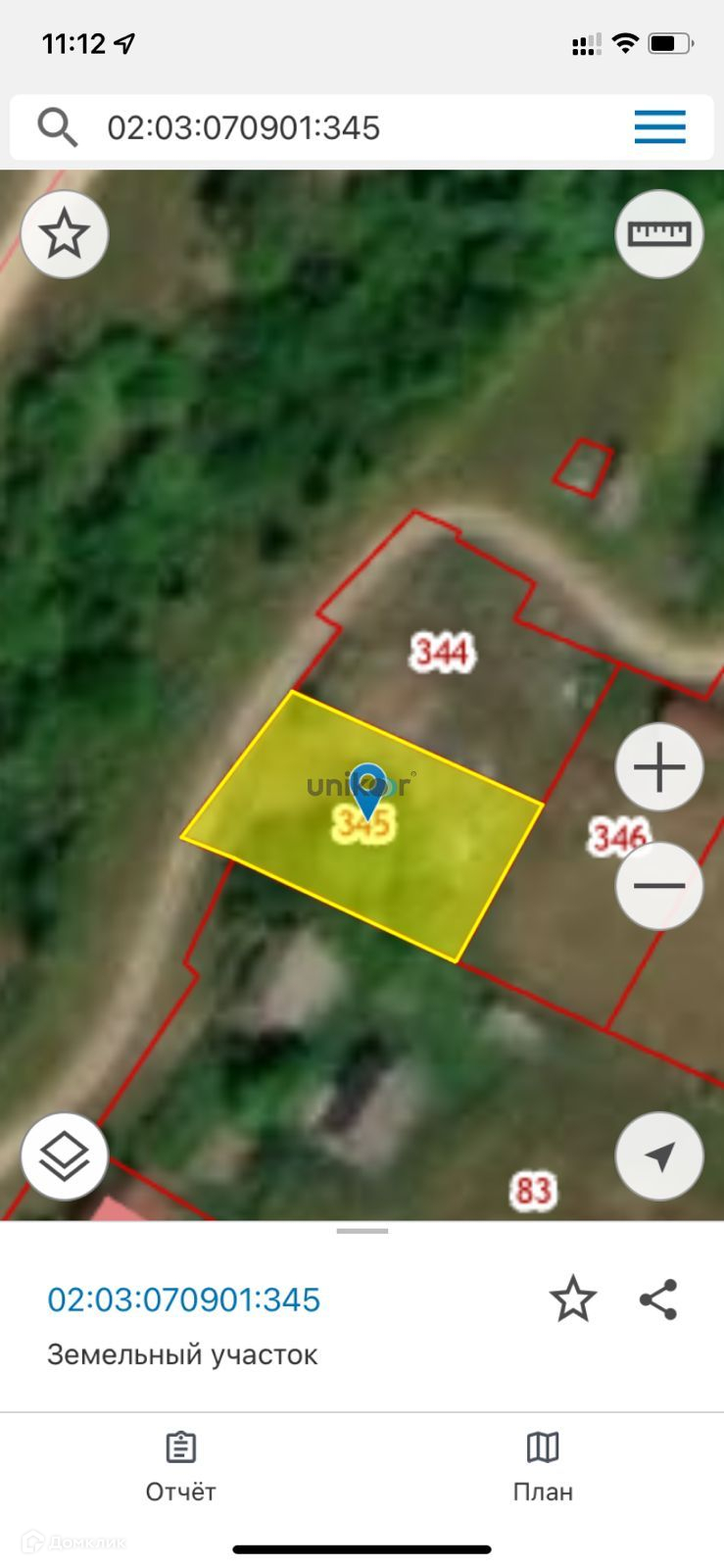Add parcel 02:03:070901:345 to favorites

tap(573, 1299)
